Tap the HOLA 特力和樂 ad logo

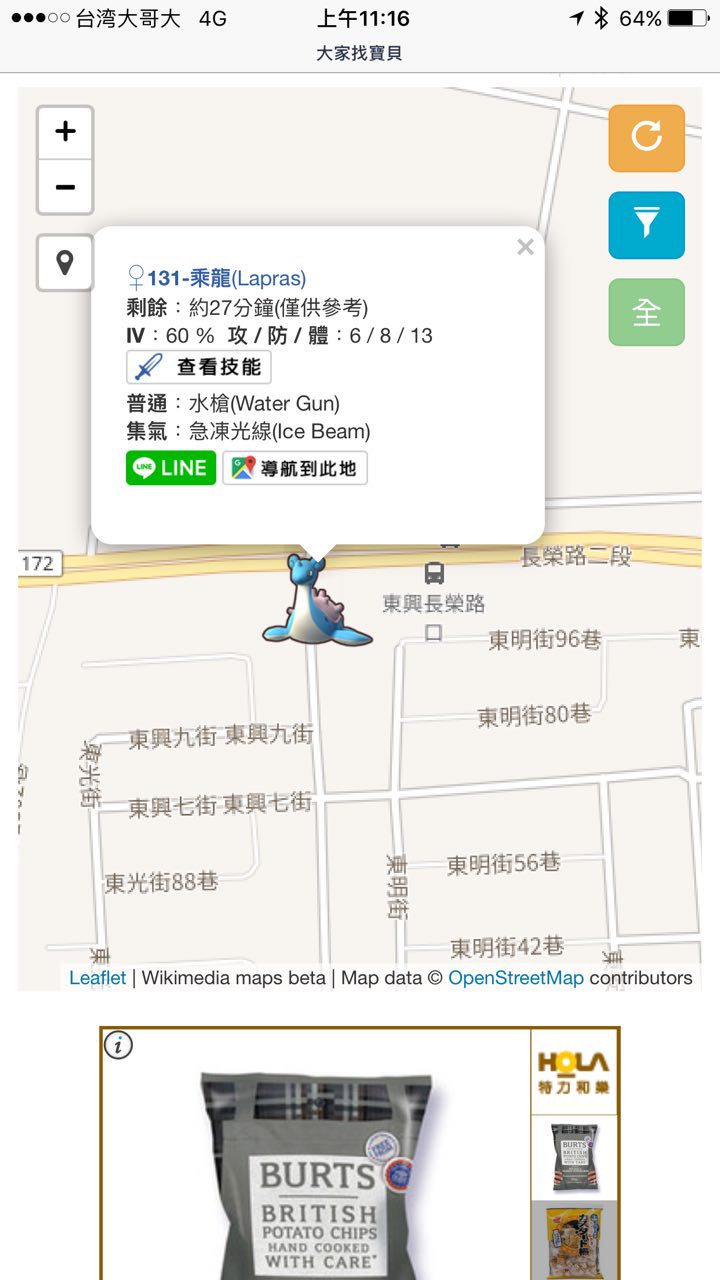(573, 1071)
